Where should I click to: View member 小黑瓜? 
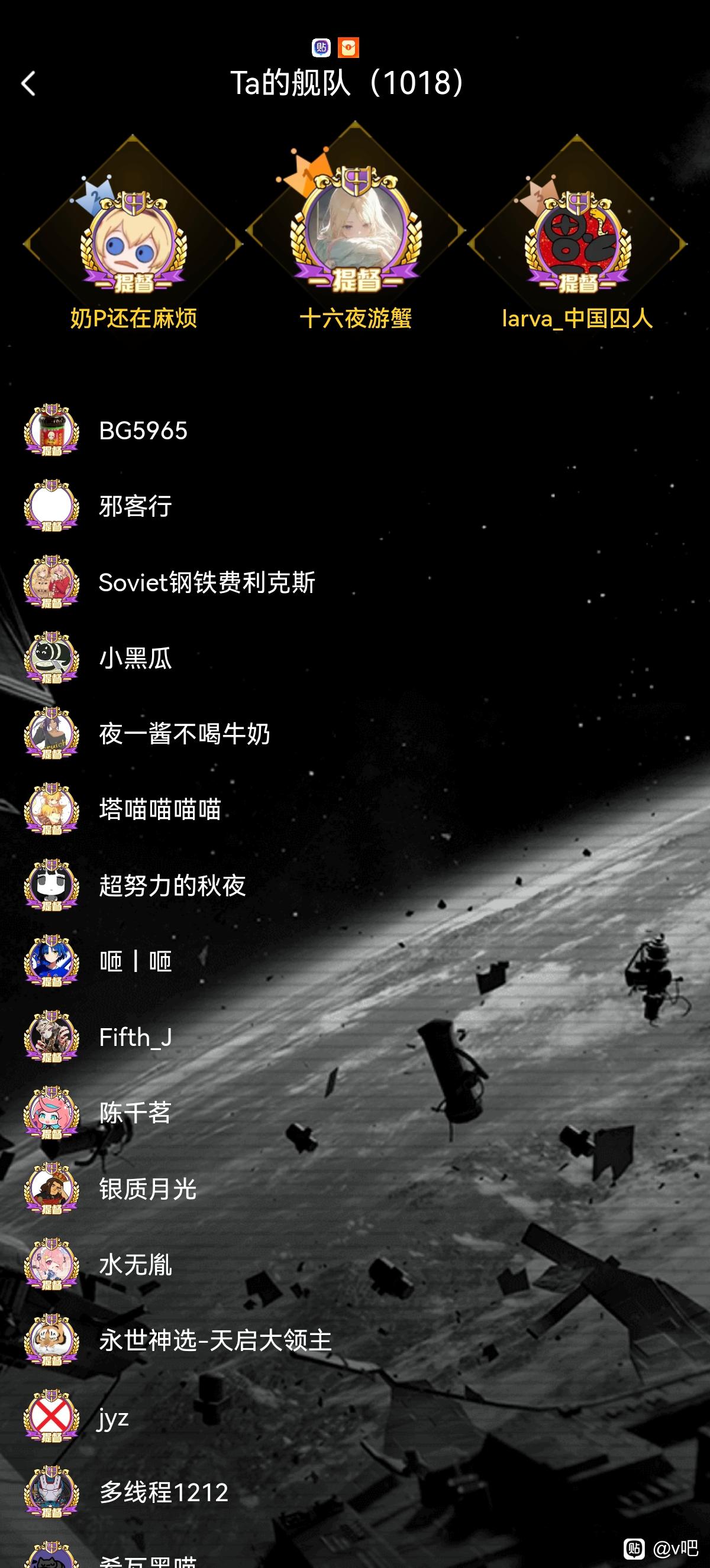(355, 657)
